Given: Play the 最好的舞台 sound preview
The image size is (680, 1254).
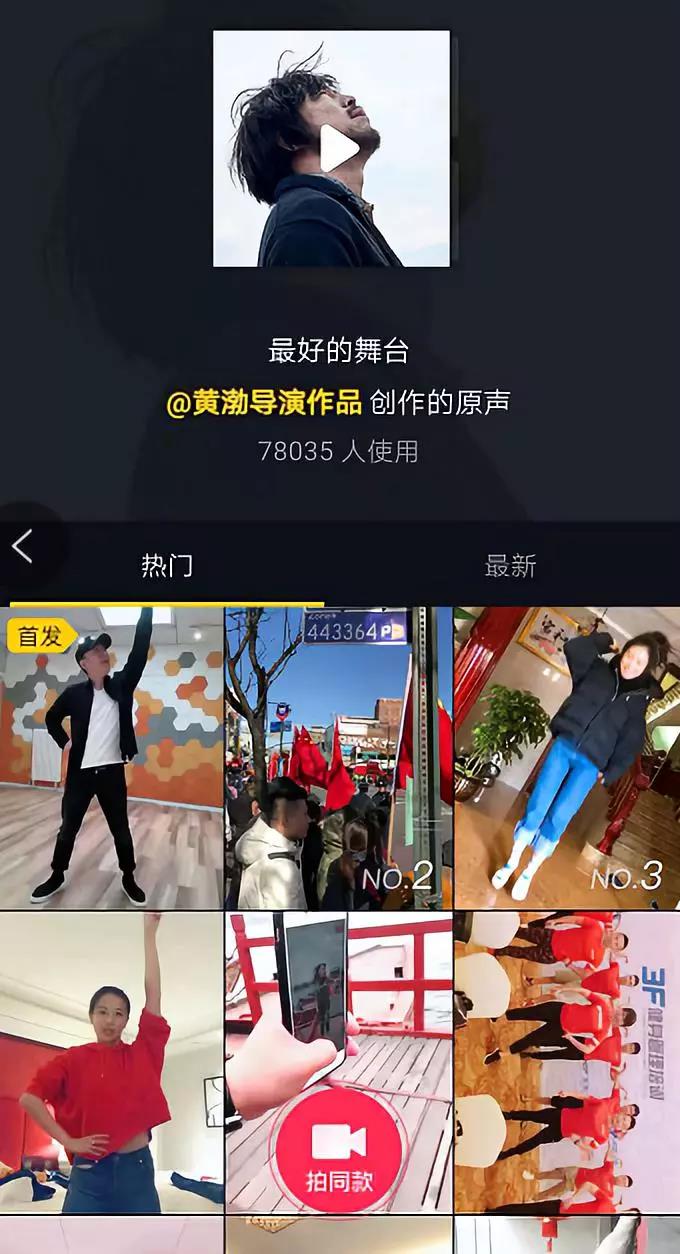Looking at the screenshot, I should point(338,149).
